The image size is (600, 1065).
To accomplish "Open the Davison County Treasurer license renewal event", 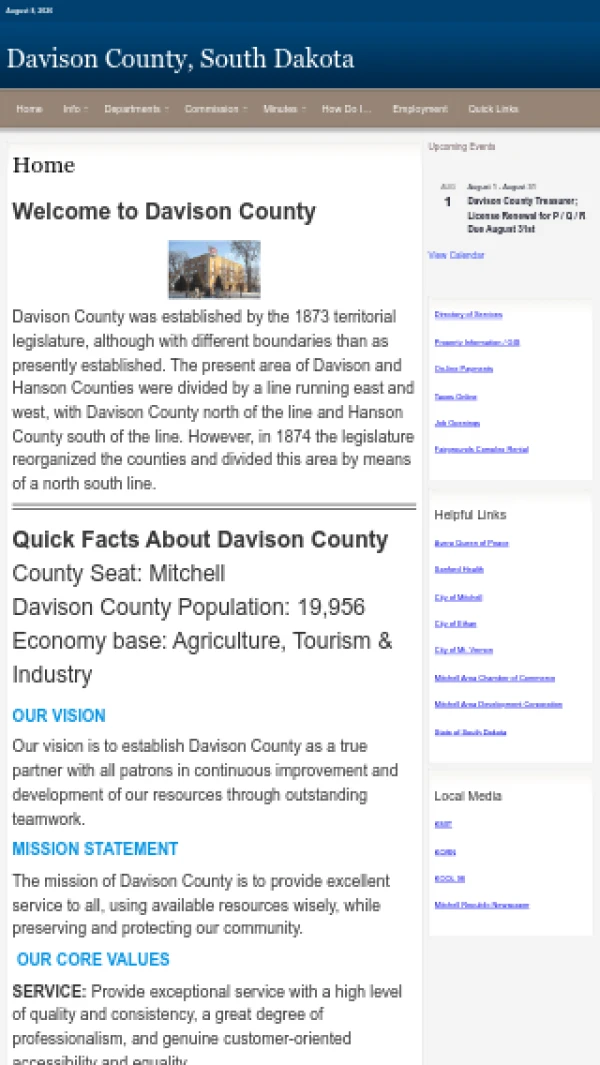I will 526,215.
